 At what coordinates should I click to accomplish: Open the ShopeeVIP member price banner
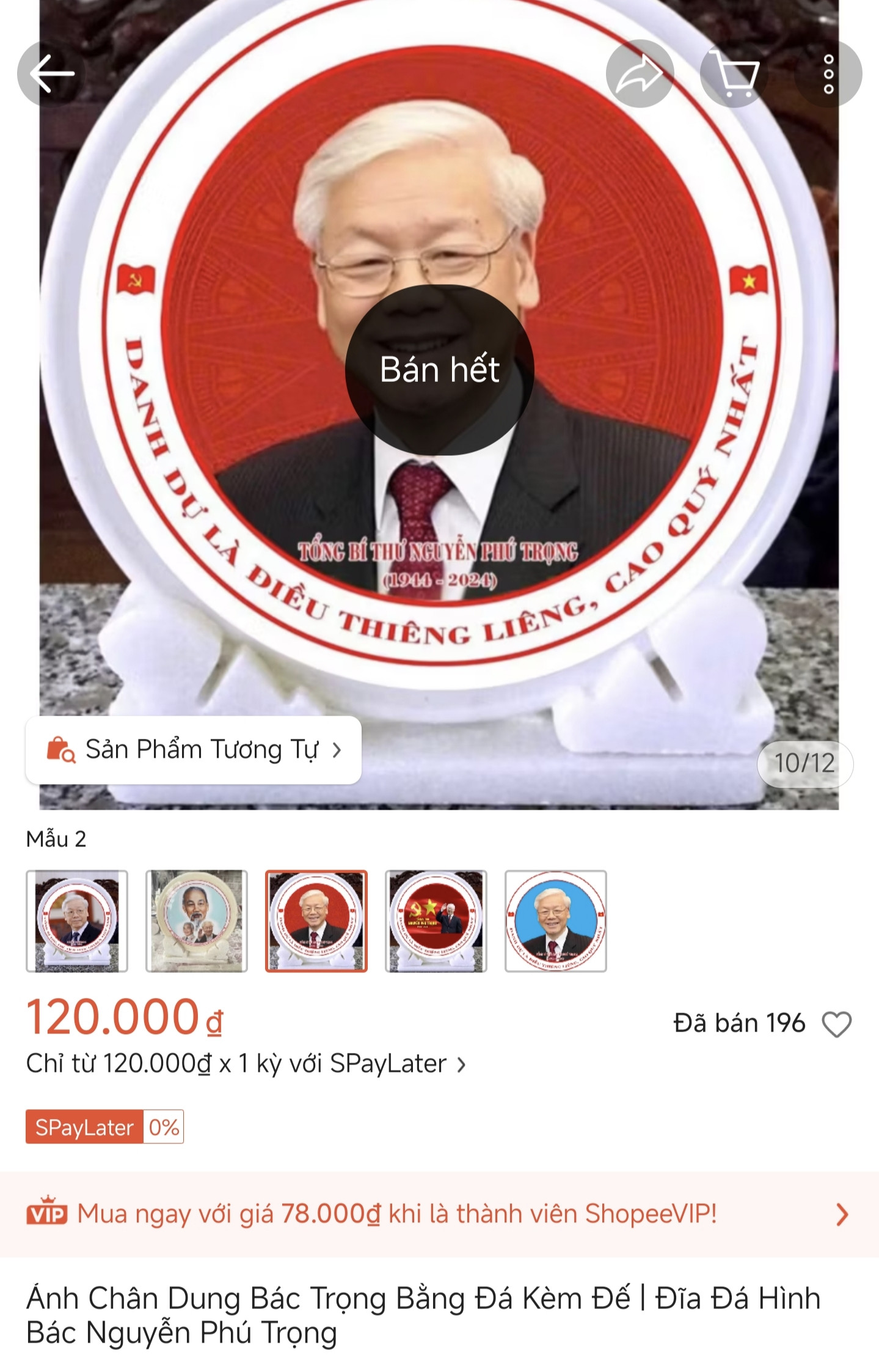tap(439, 1214)
